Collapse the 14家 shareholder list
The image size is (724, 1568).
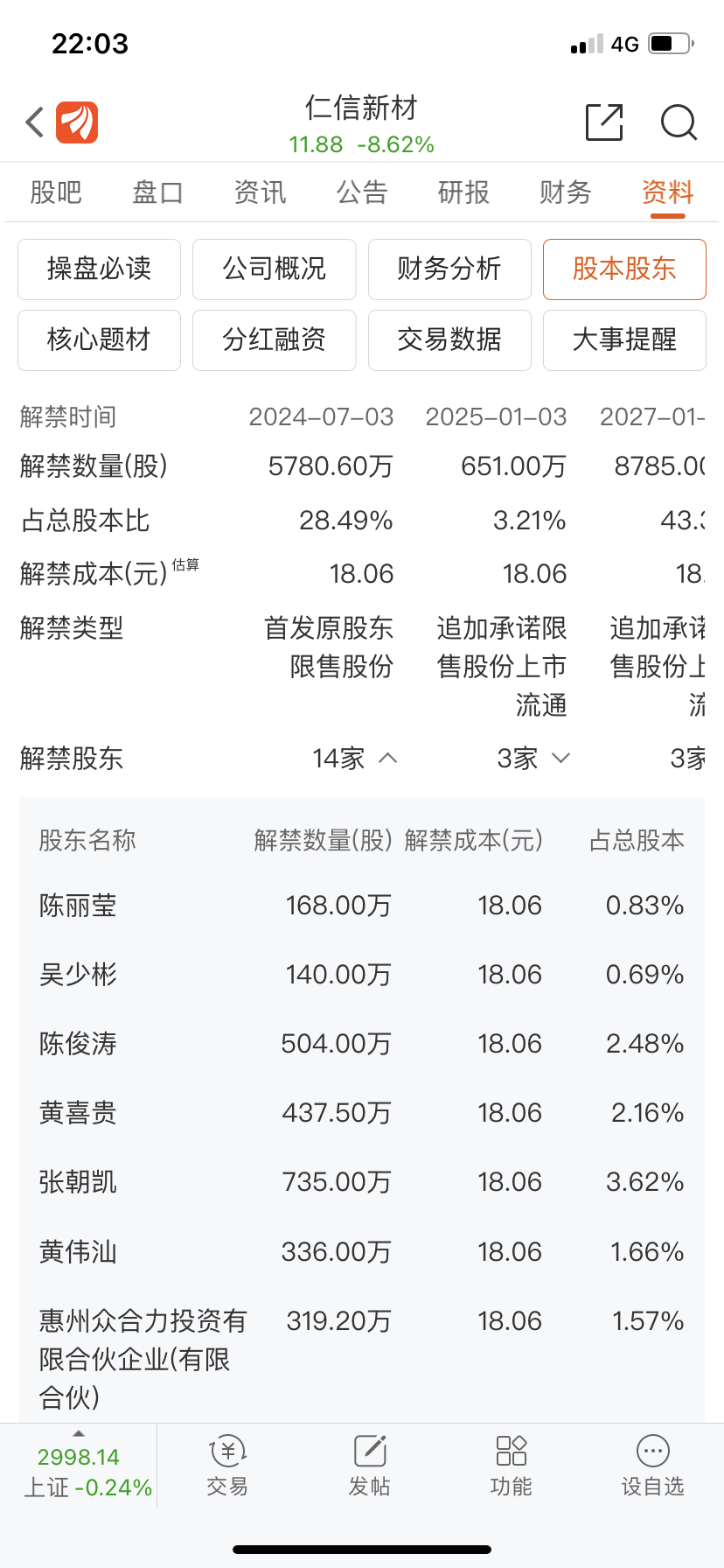(x=355, y=759)
